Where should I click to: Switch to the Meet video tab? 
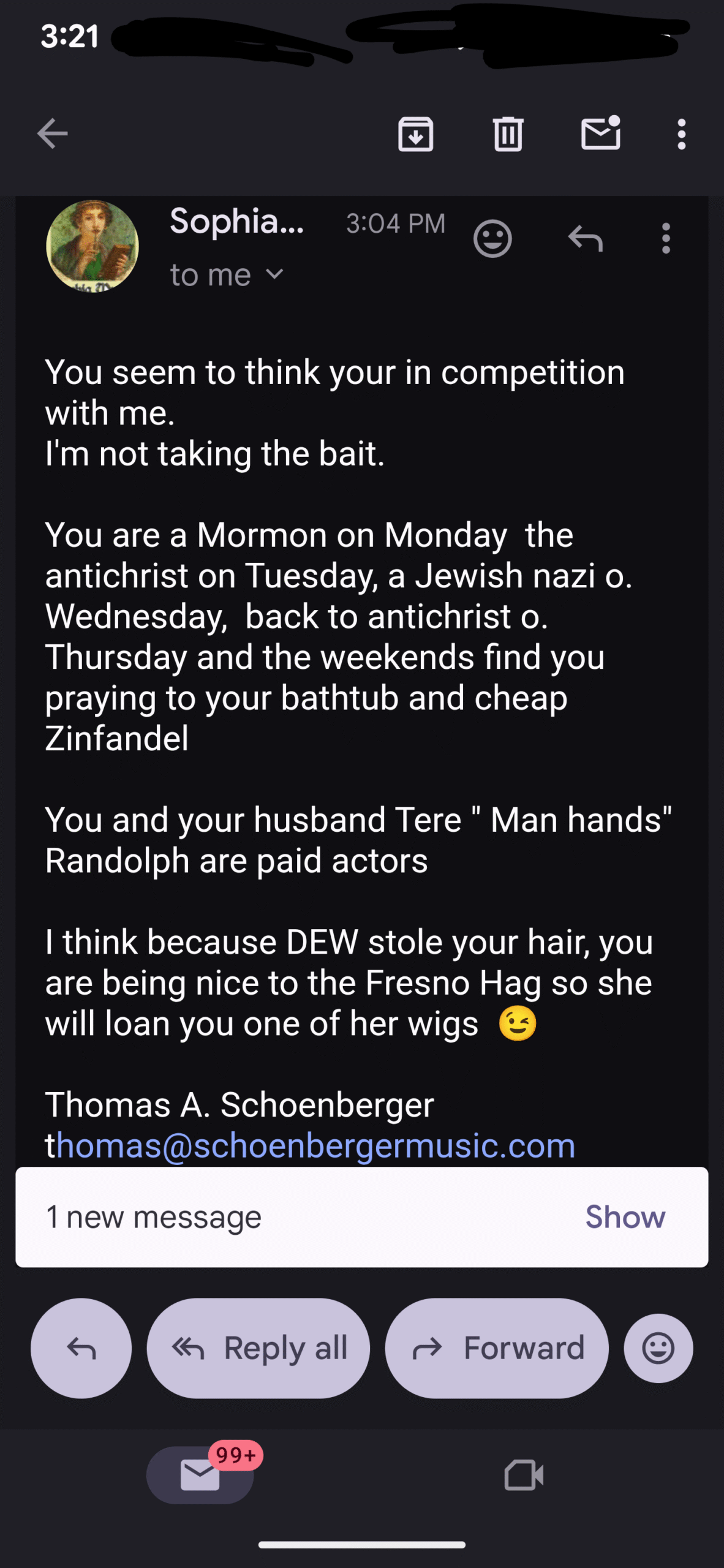tap(524, 1474)
